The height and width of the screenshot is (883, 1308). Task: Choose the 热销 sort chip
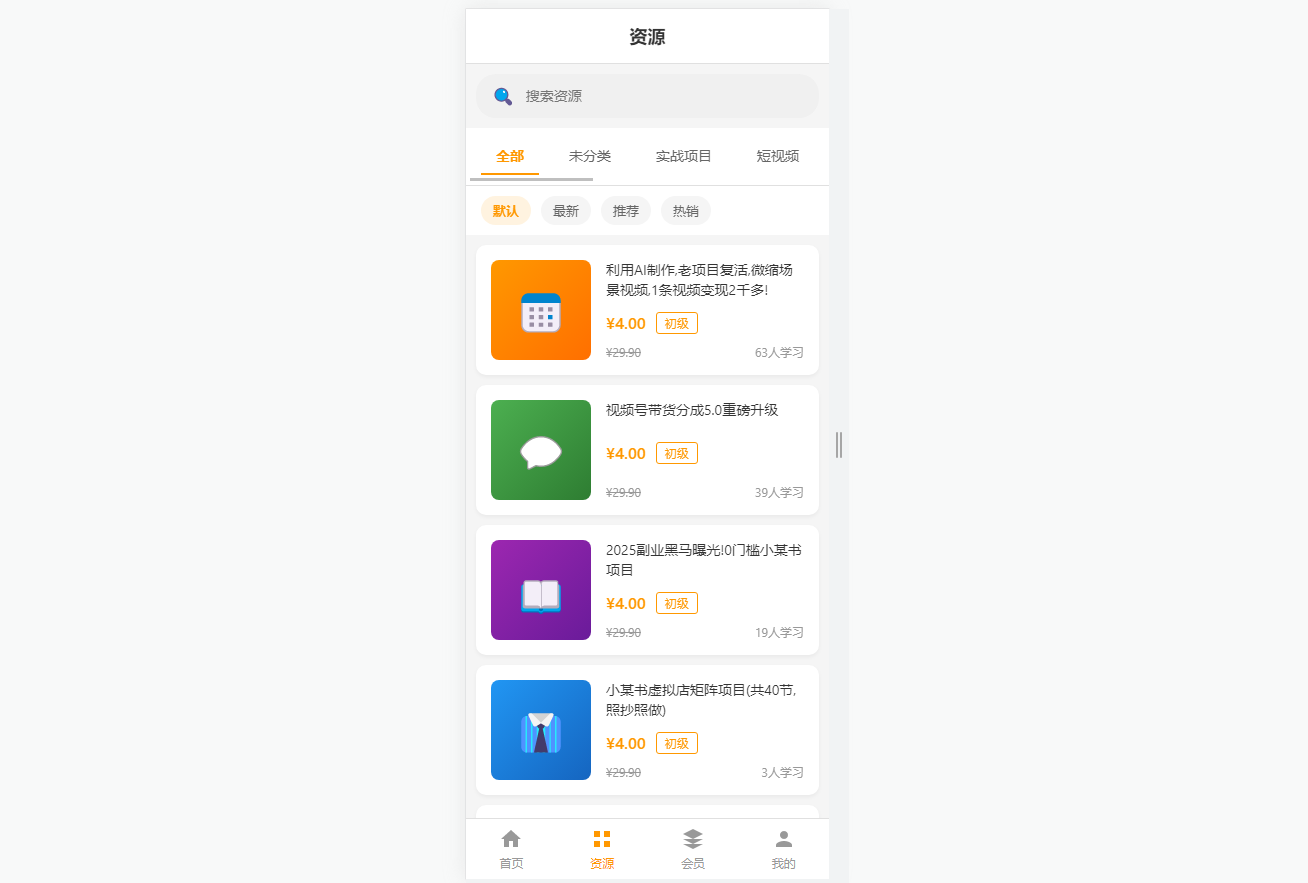(686, 211)
